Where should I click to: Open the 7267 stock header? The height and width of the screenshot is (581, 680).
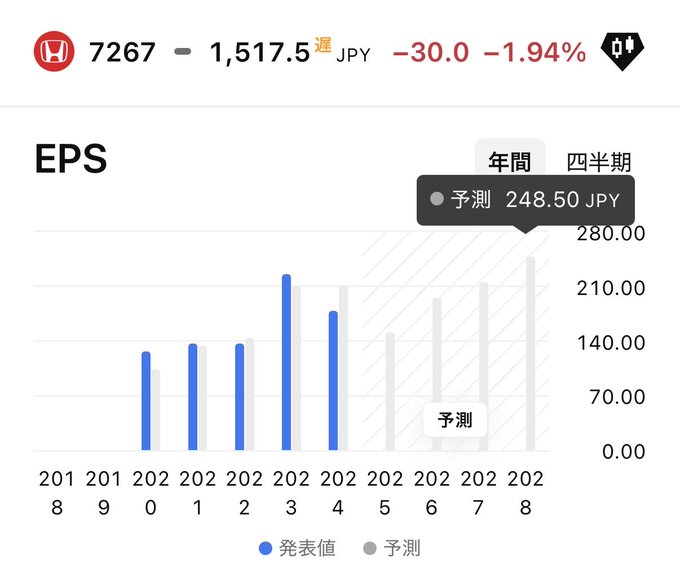coord(122,51)
